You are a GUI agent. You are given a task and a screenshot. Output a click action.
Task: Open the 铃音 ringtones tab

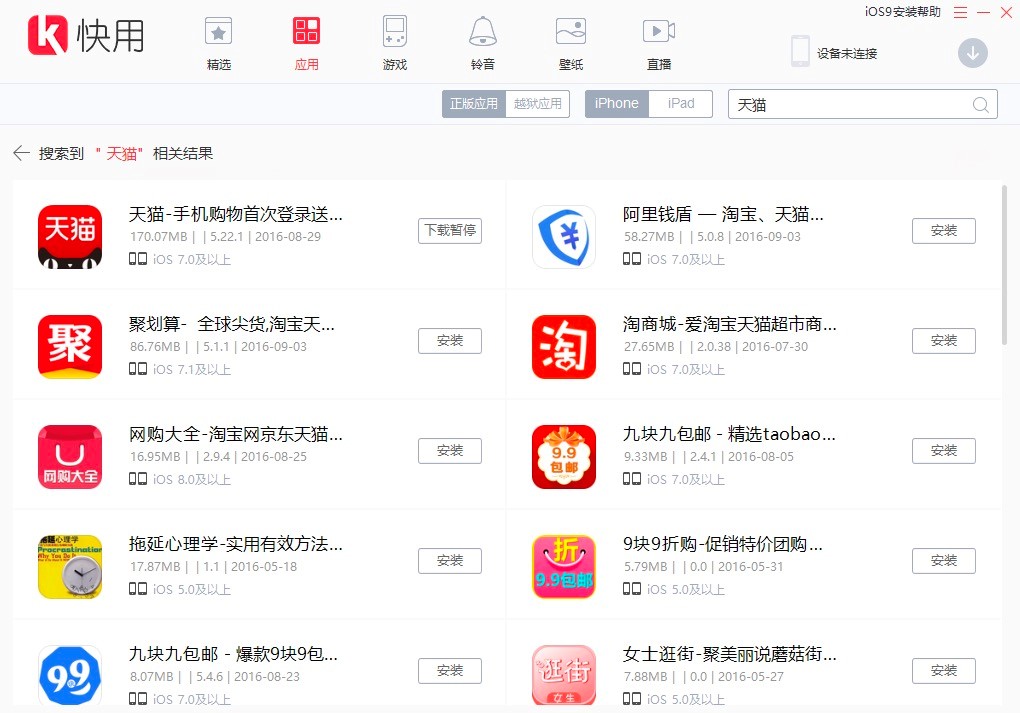point(482,44)
